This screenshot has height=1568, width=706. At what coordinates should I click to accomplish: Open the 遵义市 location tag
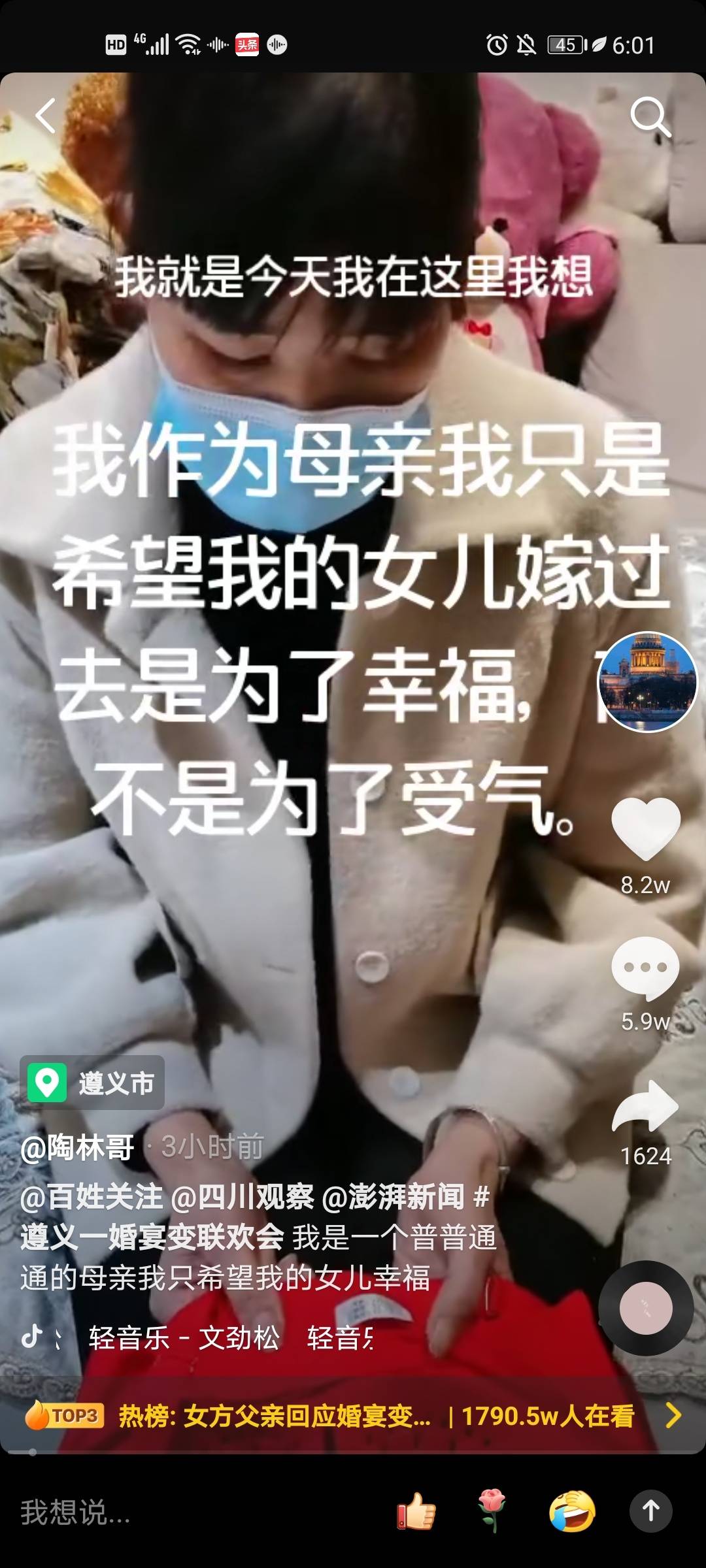[92, 1083]
